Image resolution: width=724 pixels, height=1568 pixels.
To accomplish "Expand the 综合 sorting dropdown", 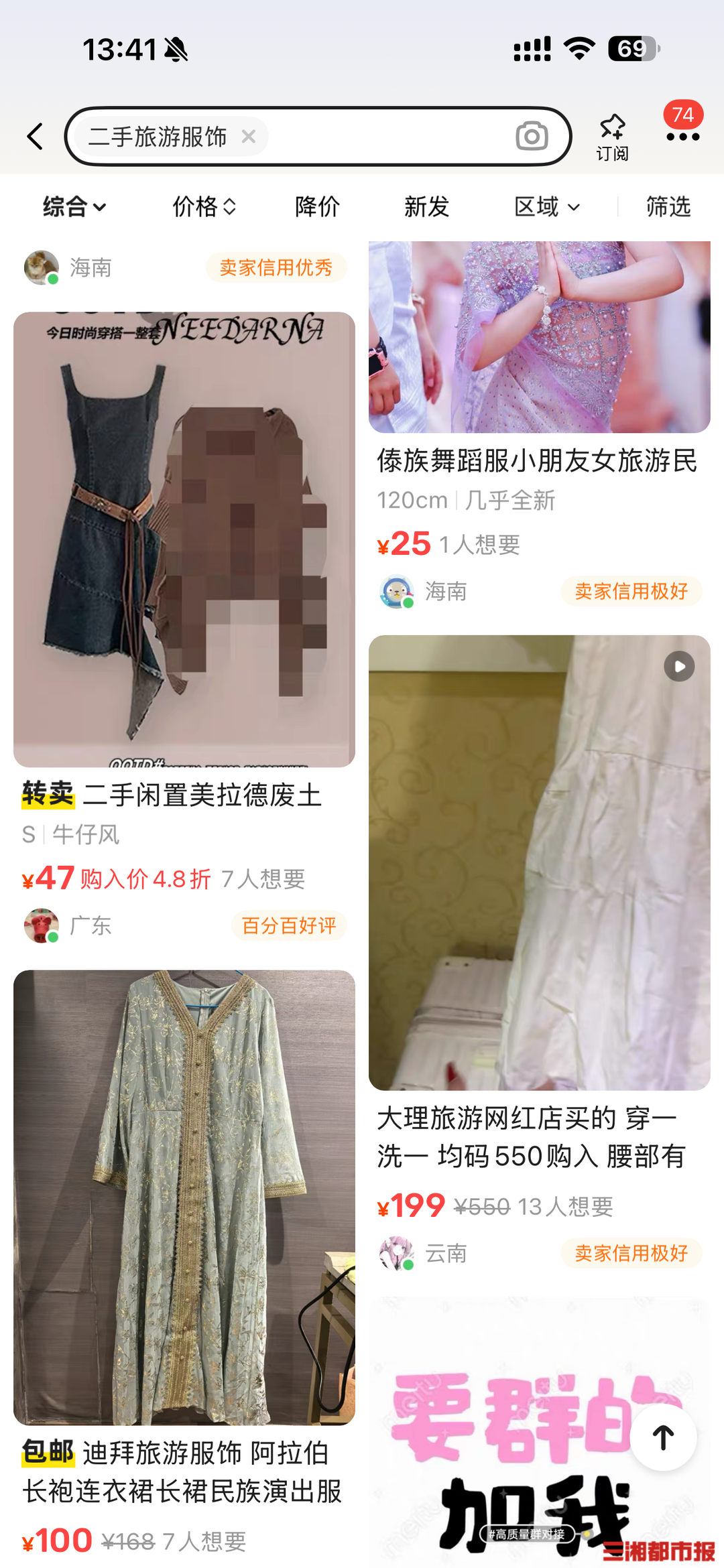I will 74,207.
